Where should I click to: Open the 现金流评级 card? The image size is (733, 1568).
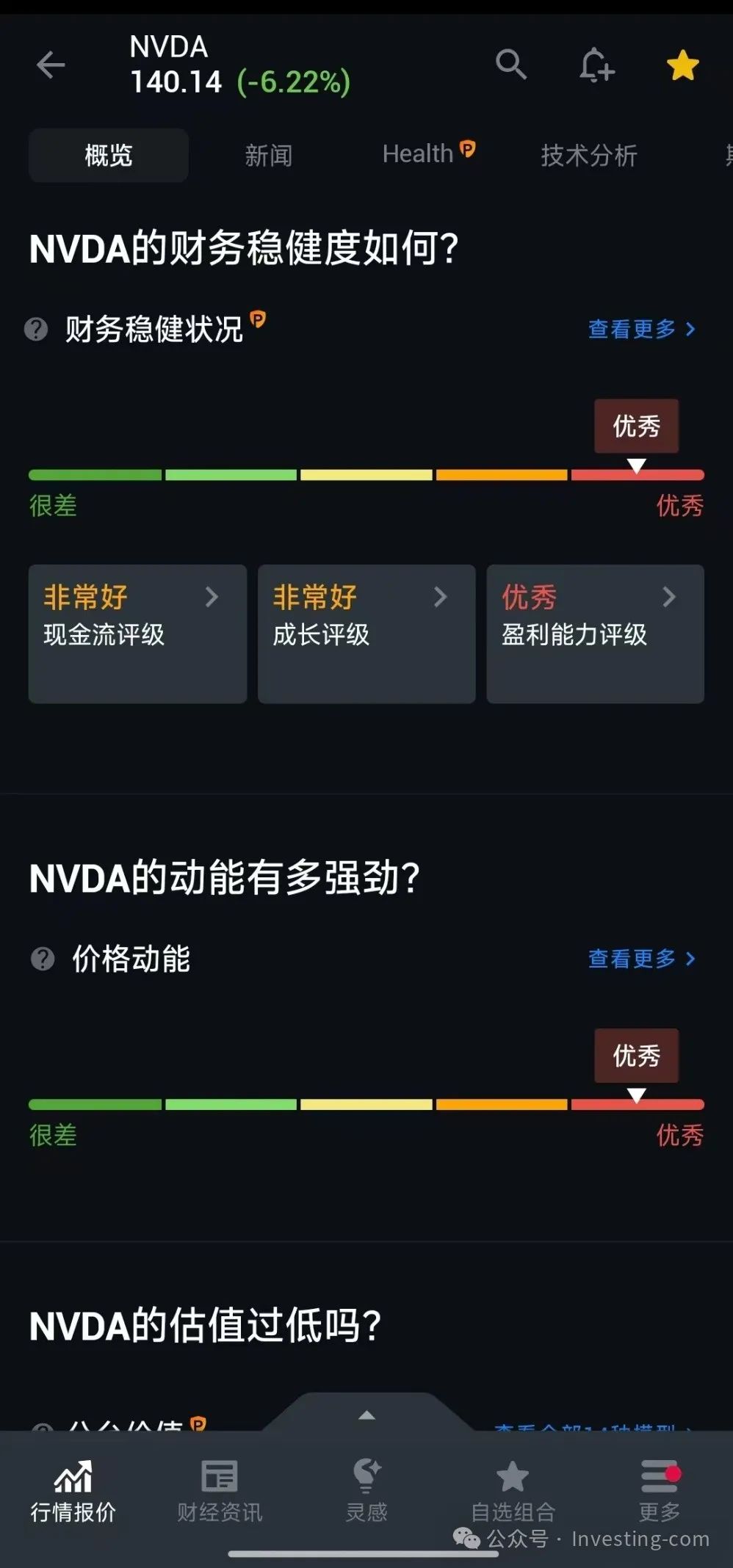[137, 633]
